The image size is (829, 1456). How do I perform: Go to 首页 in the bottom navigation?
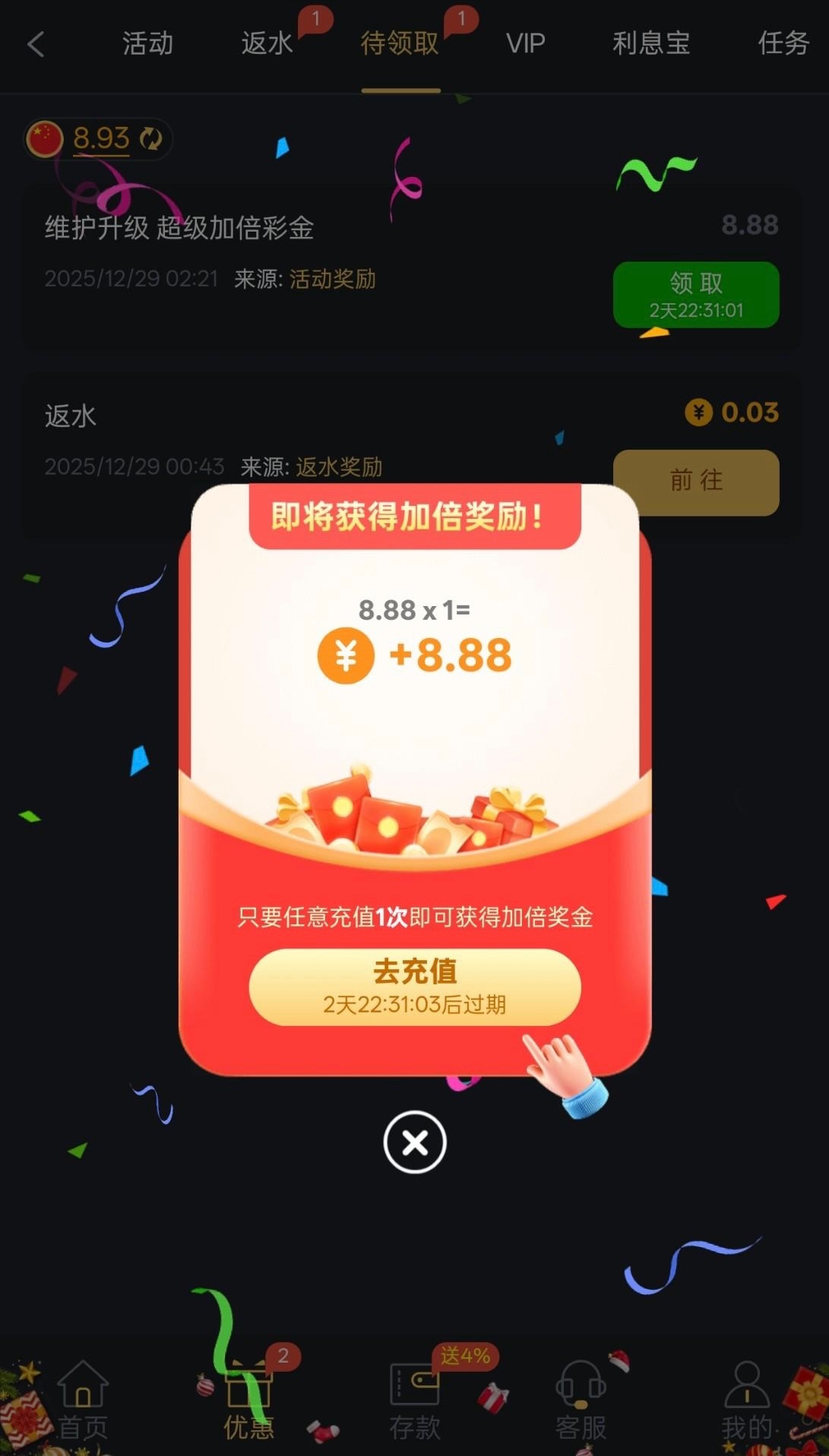[83, 1400]
